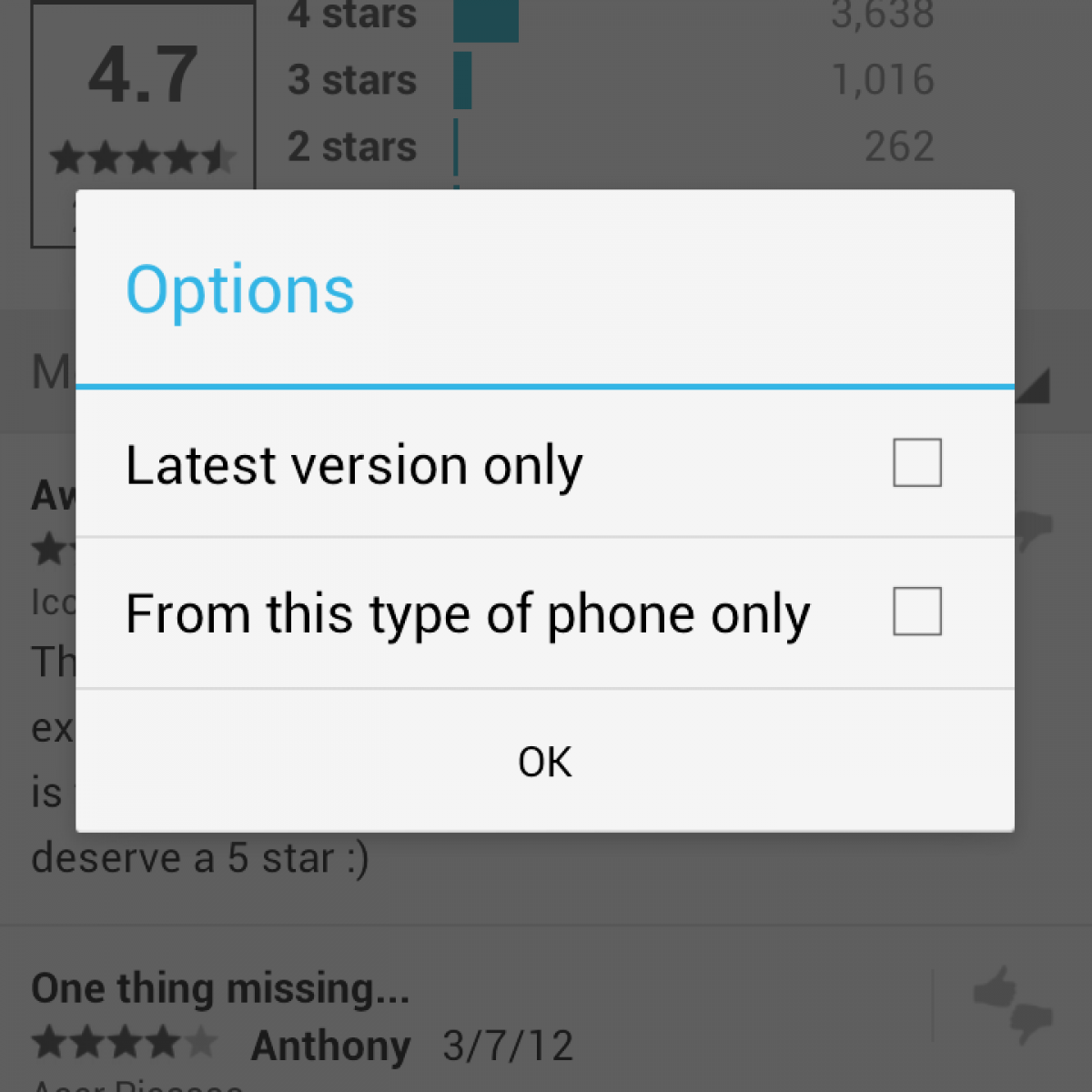
Task: Confirm options with OK
Action: coord(544,762)
